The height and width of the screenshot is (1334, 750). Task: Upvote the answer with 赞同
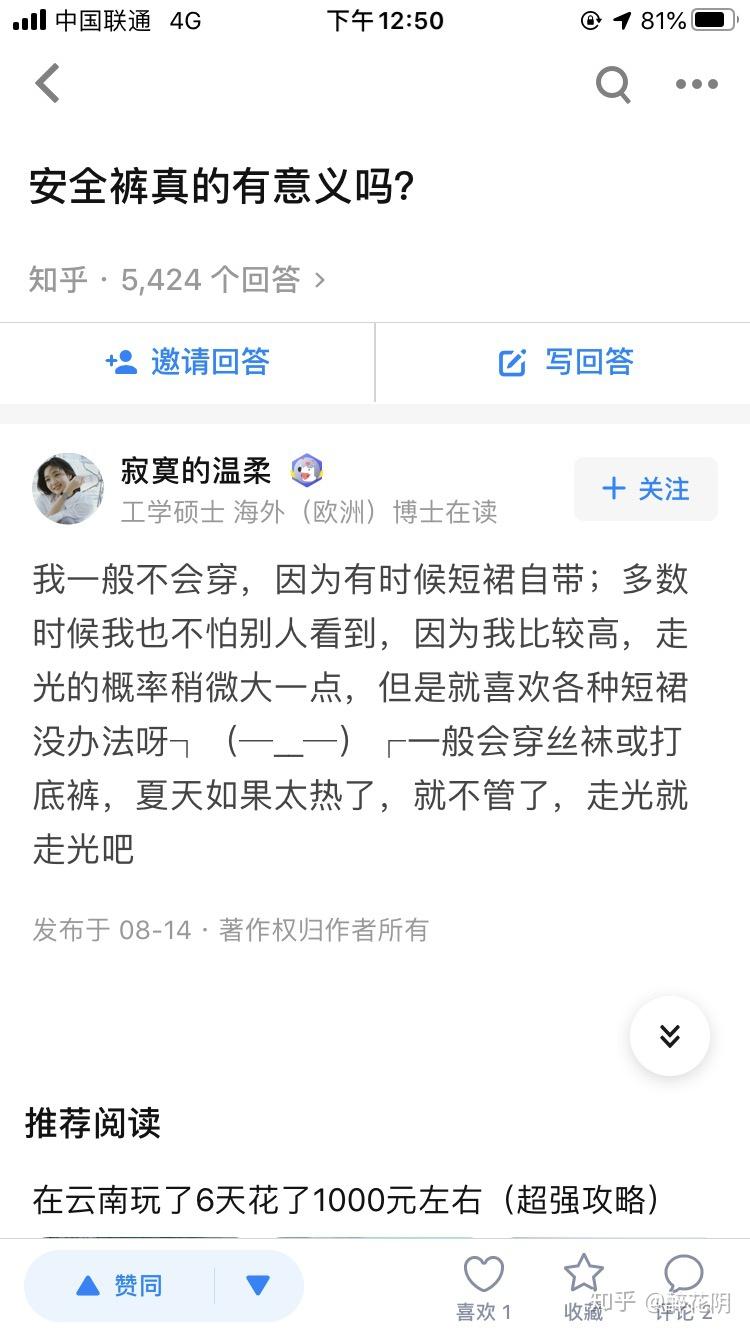[119, 1286]
